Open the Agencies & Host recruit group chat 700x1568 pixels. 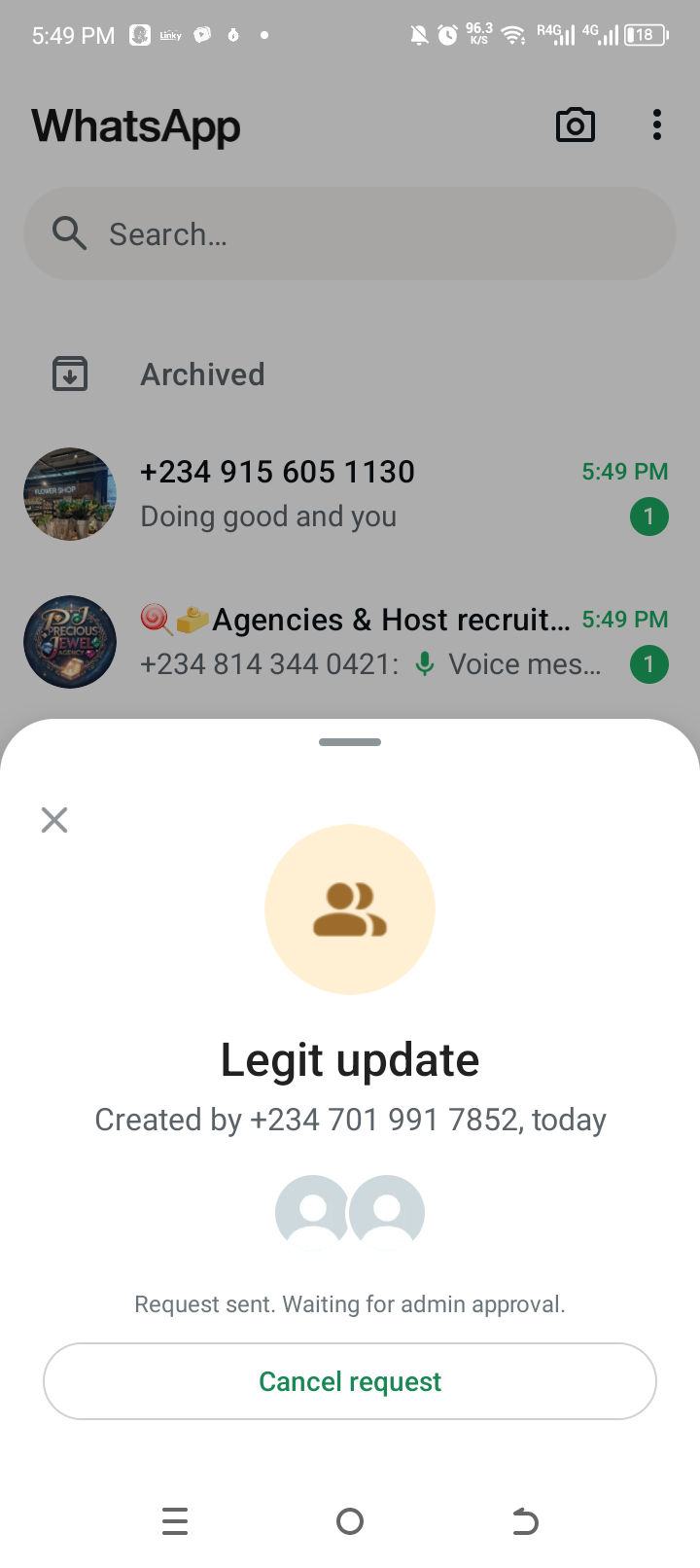coord(350,642)
